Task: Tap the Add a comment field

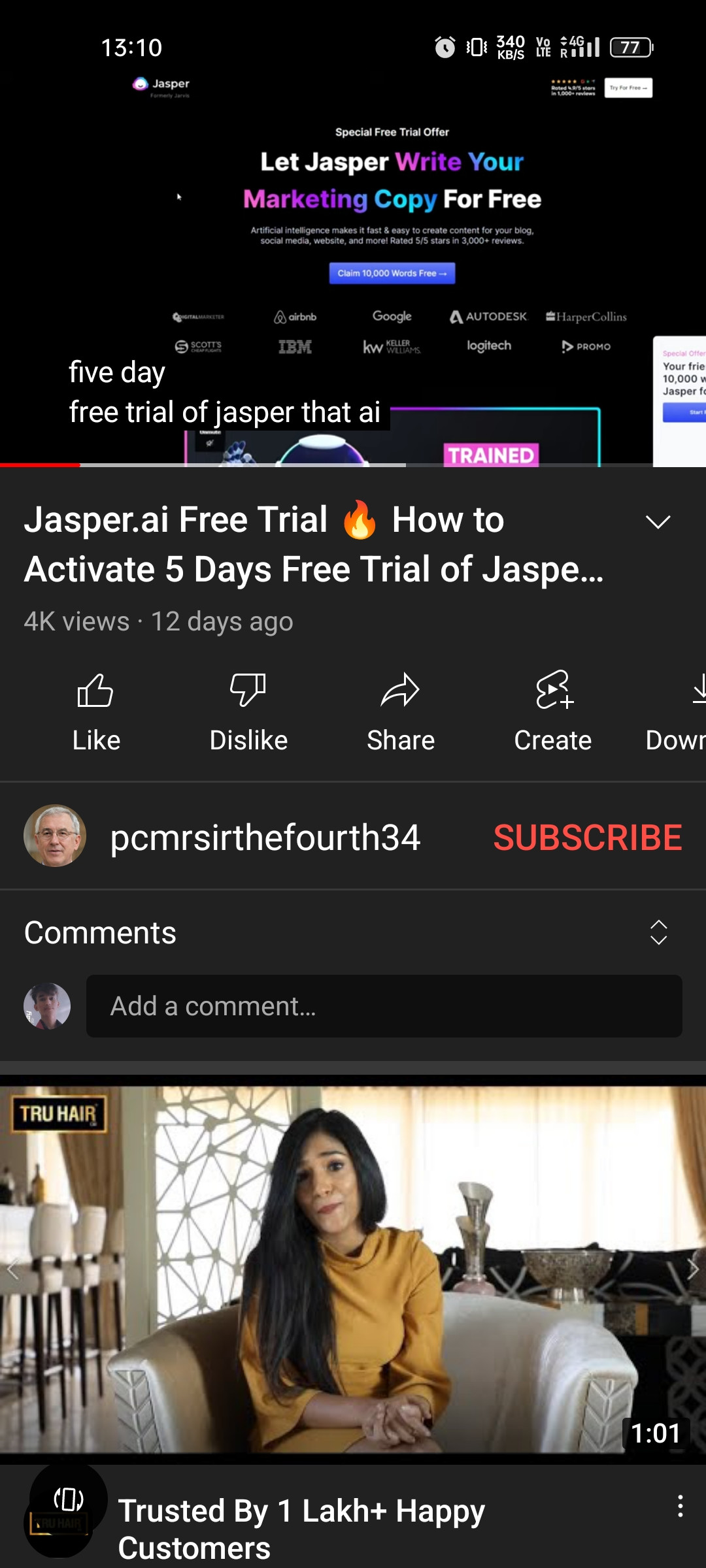Action: pos(384,1006)
